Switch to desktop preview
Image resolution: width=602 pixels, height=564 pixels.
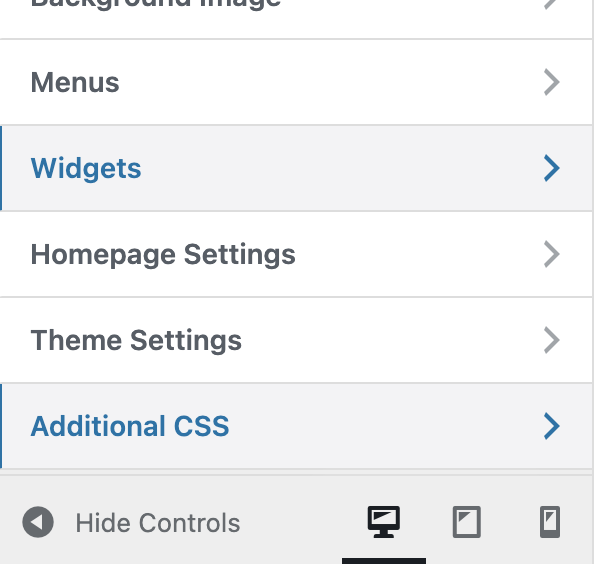point(384,522)
